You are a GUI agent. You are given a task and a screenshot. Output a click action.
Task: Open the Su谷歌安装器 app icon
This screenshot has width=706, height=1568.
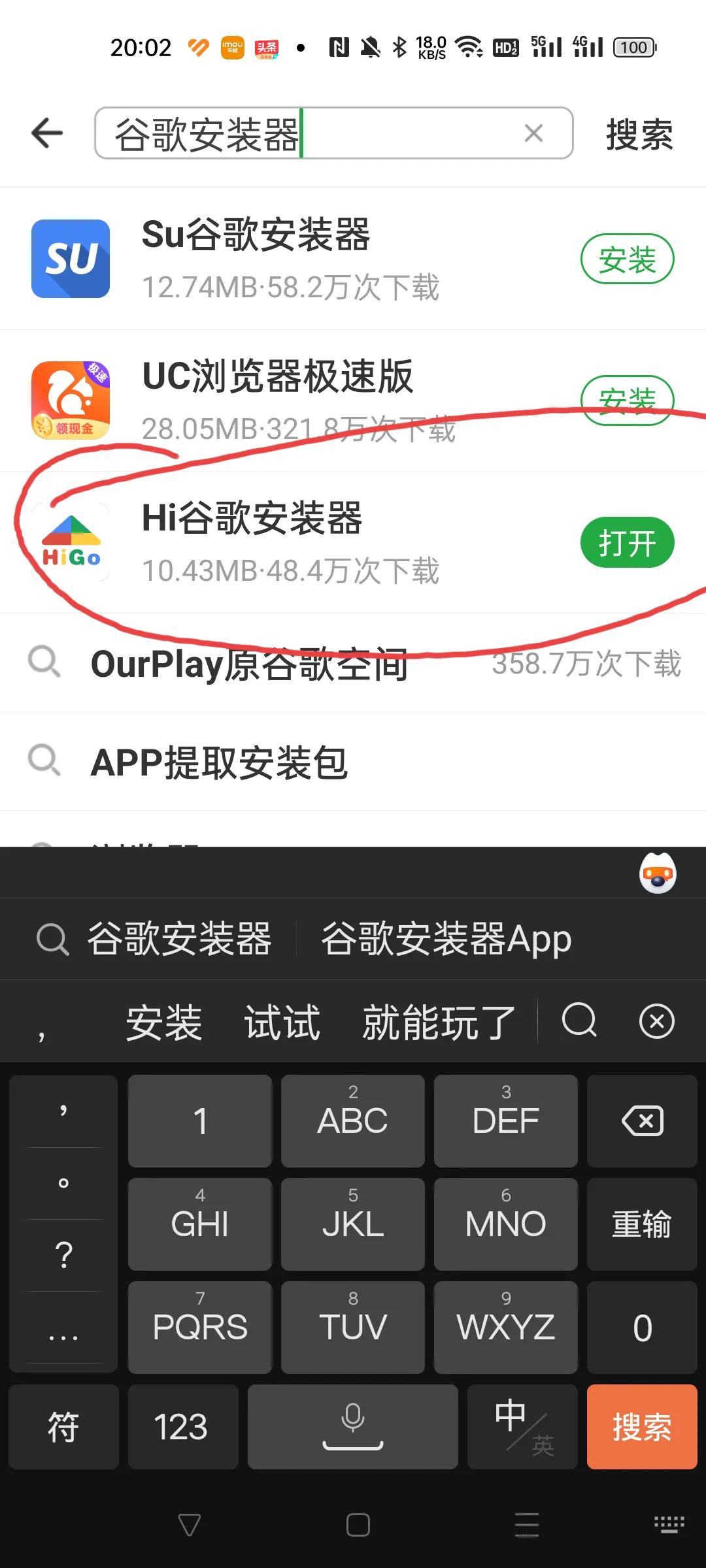70,259
